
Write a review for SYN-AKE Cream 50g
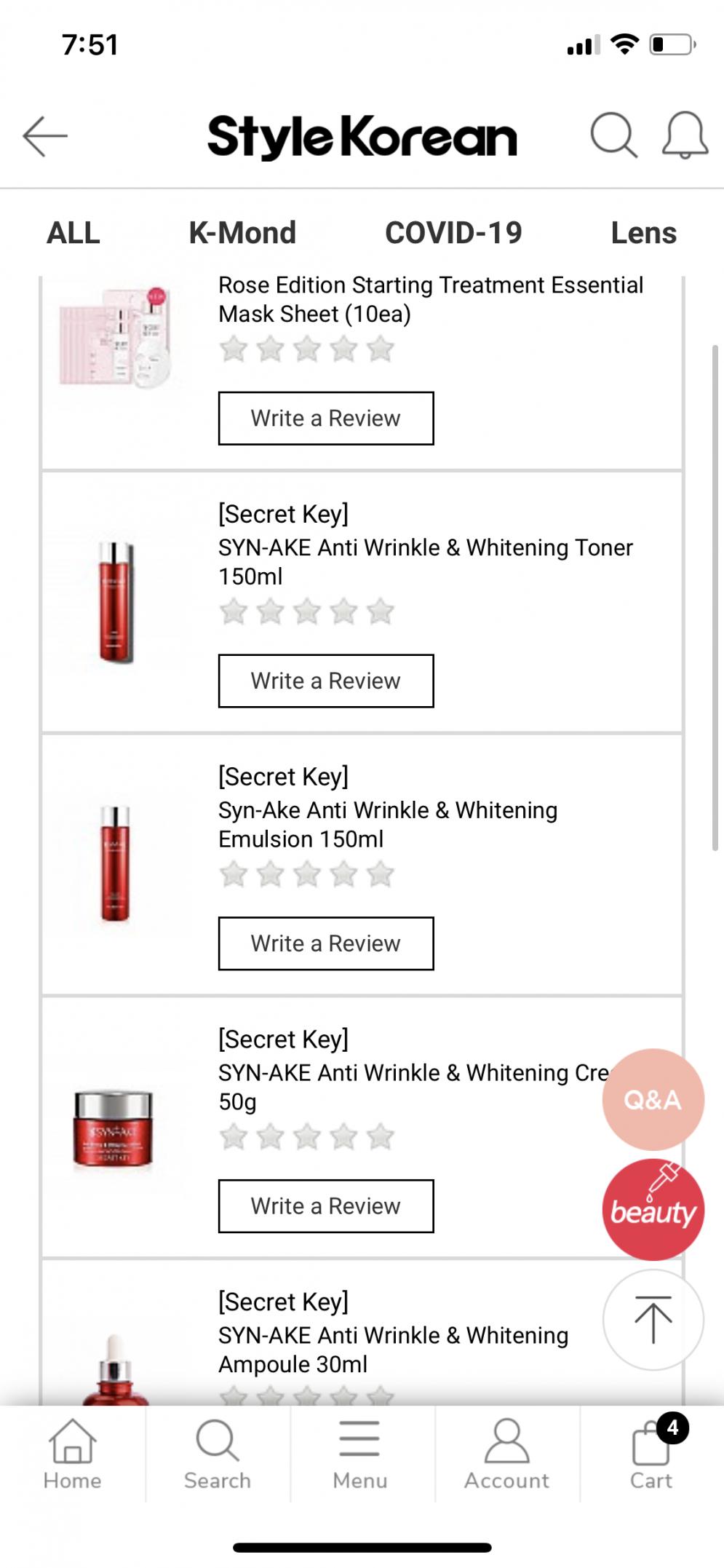pyautogui.click(x=326, y=1206)
